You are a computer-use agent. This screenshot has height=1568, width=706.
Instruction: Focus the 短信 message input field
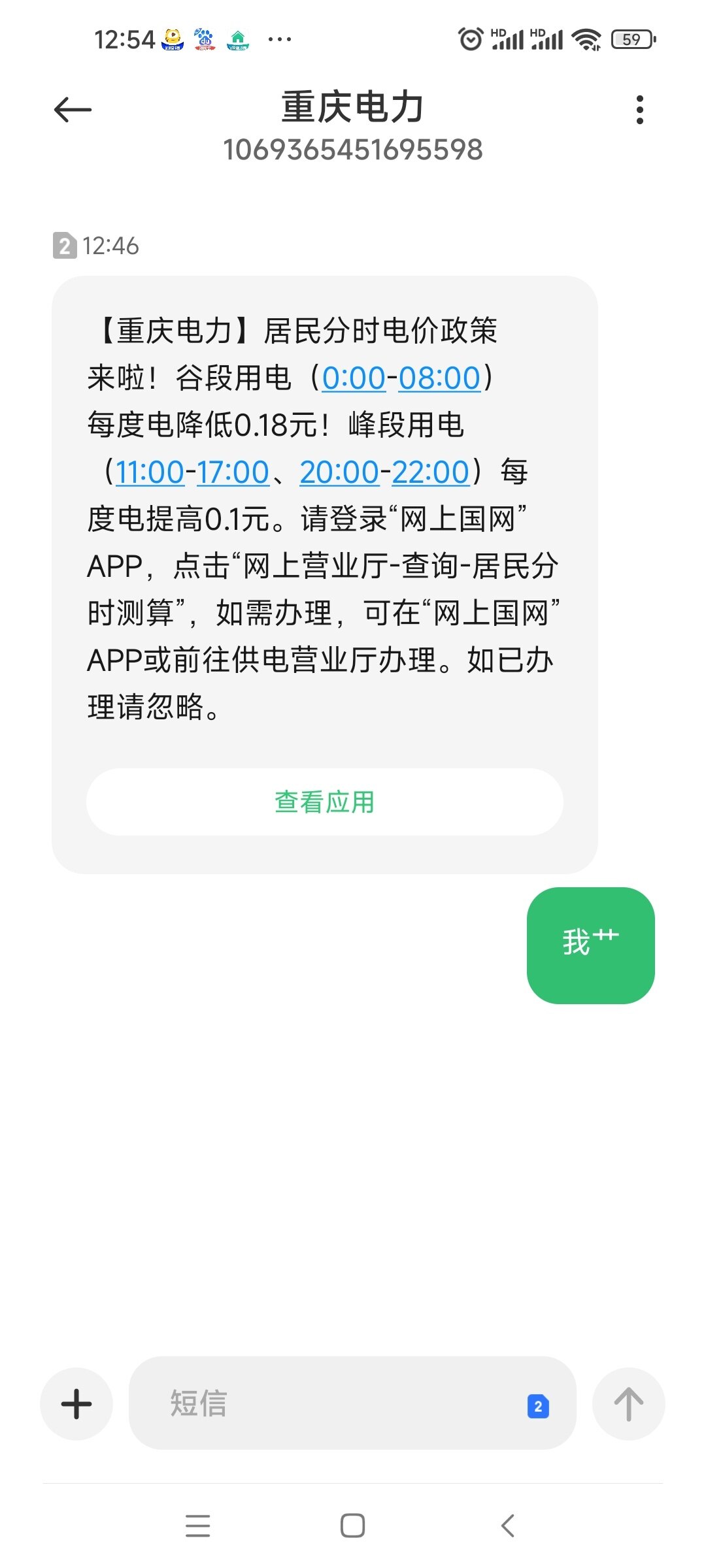(x=327, y=1403)
